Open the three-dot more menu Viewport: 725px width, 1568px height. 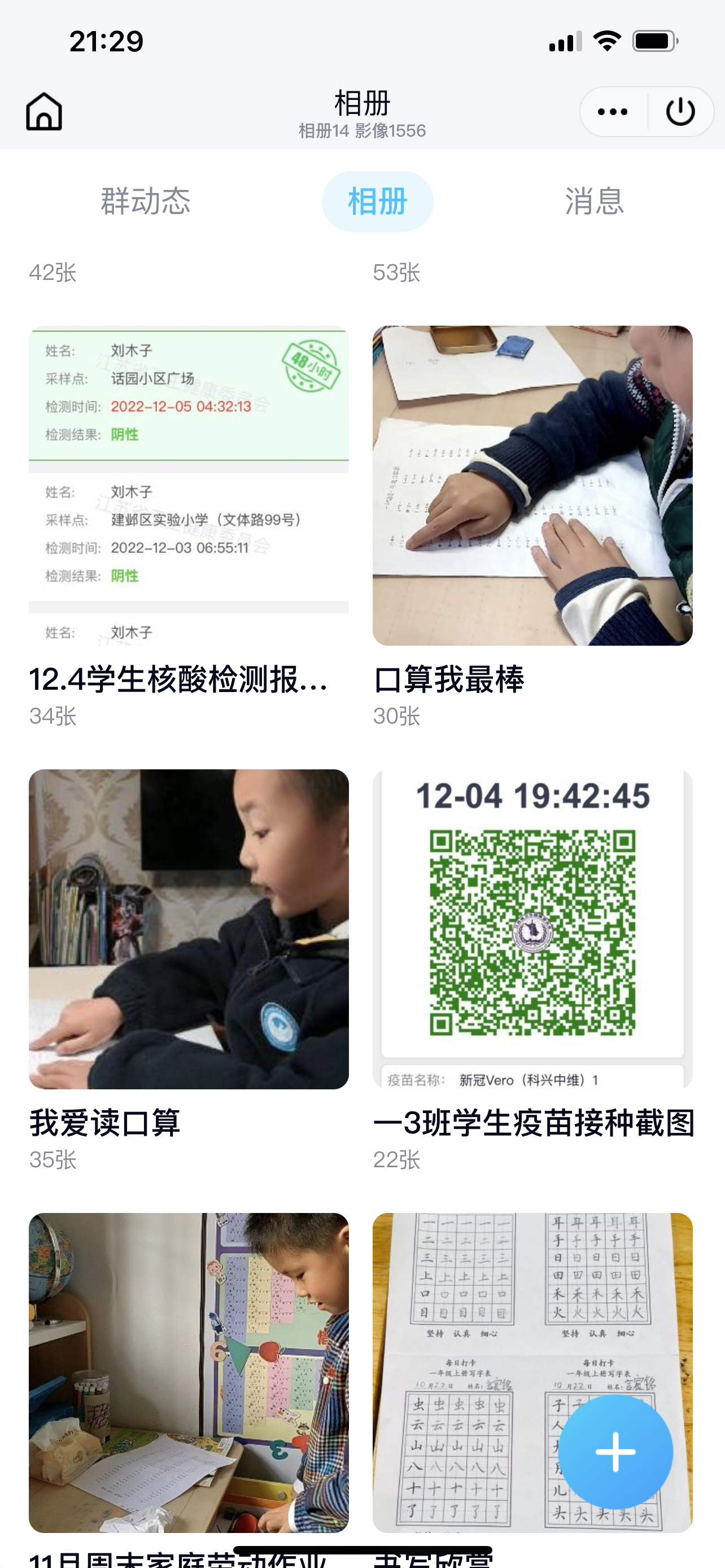613,111
